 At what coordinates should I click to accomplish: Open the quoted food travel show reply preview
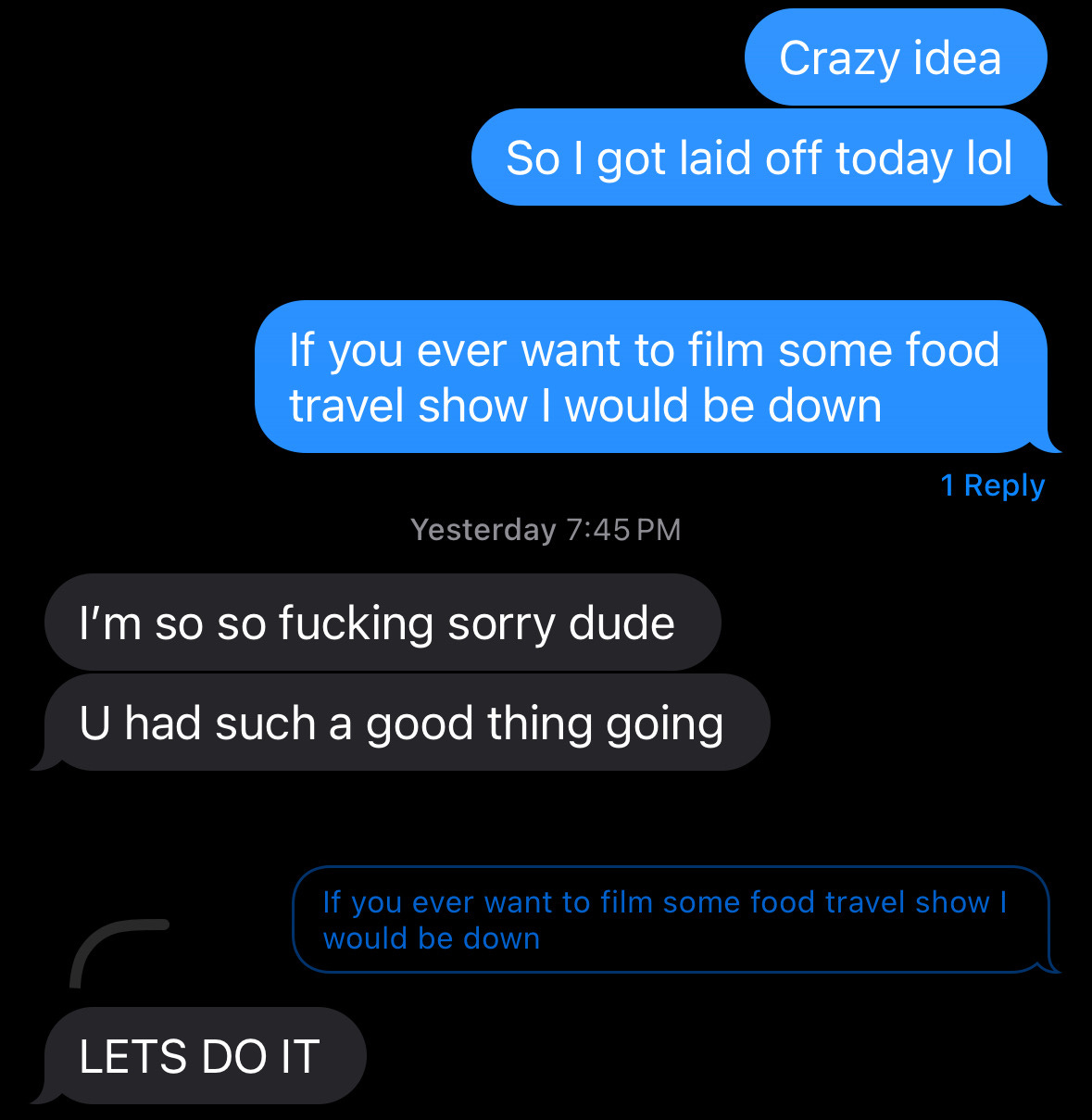coord(671,920)
